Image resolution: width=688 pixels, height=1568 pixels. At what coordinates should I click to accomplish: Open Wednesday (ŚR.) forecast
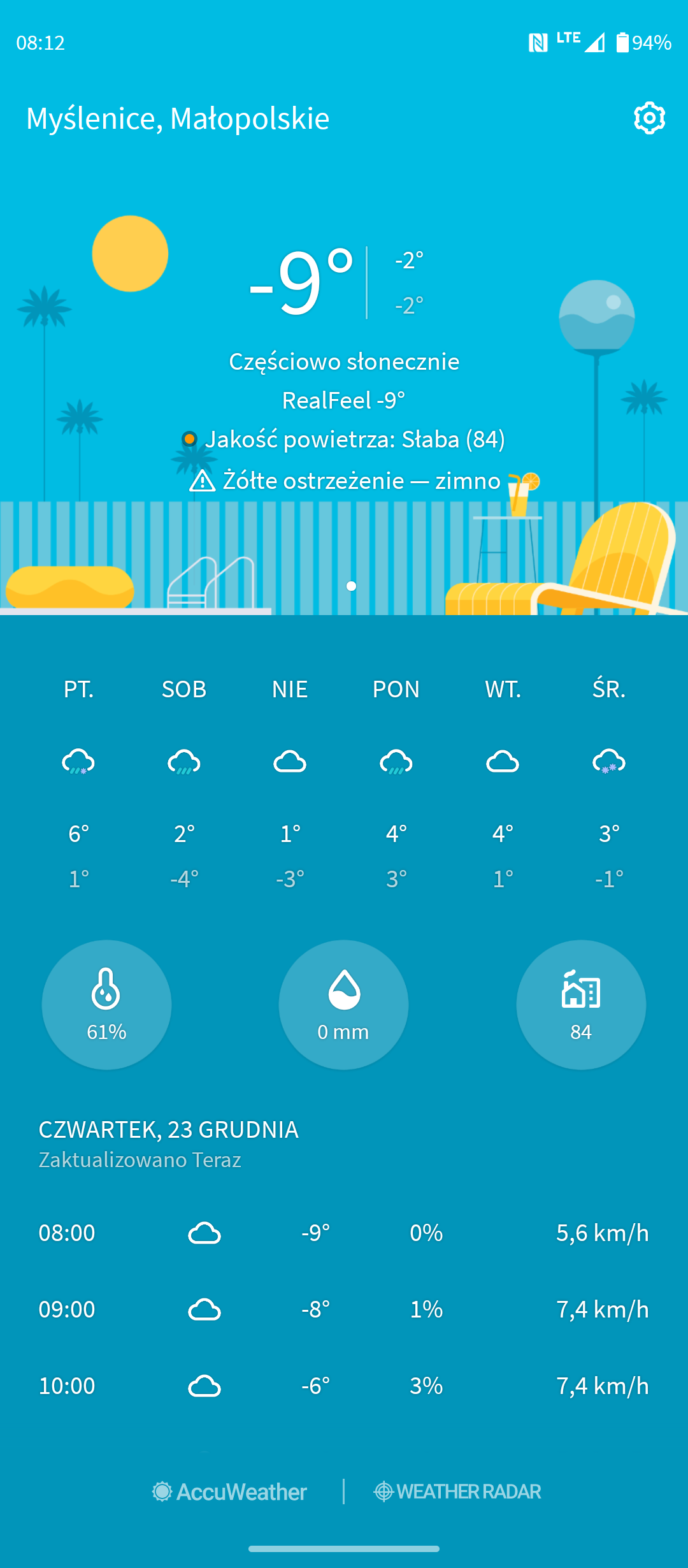point(609,783)
